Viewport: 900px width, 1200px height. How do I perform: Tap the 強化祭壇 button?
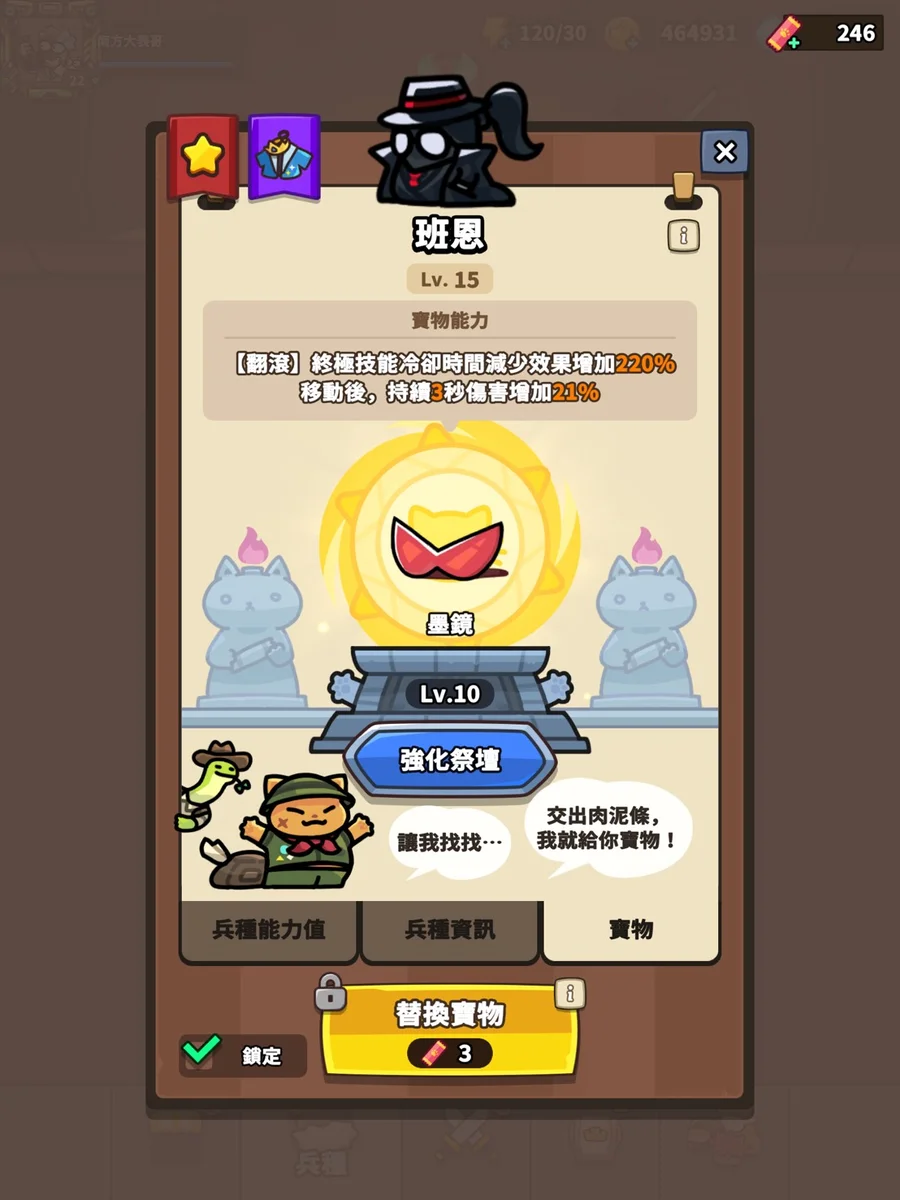(450, 760)
